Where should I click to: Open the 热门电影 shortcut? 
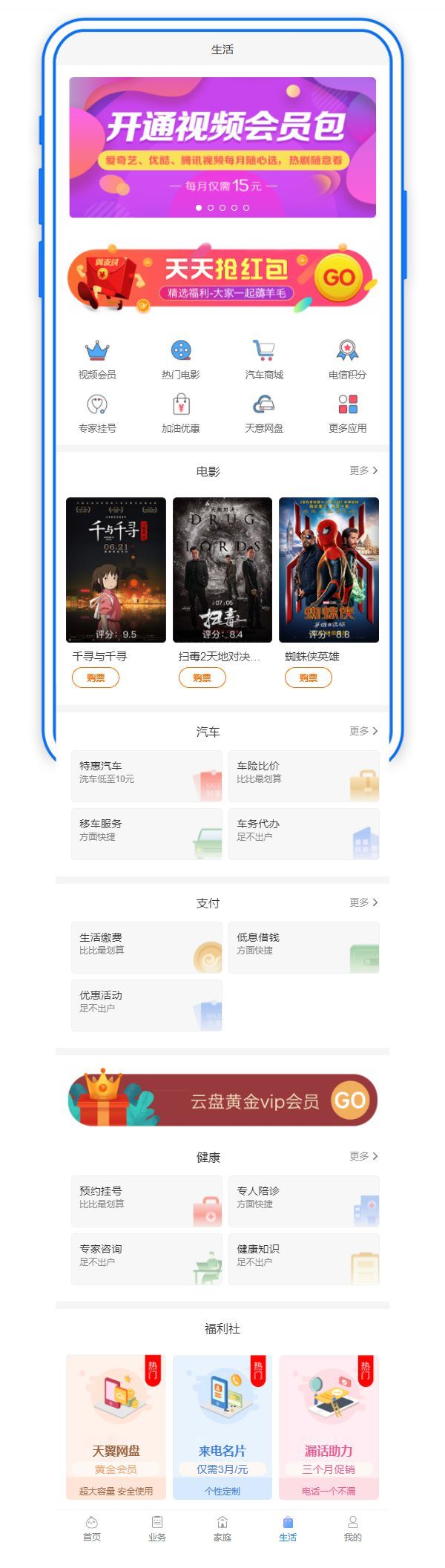pyautogui.click(x=181, y=359)
